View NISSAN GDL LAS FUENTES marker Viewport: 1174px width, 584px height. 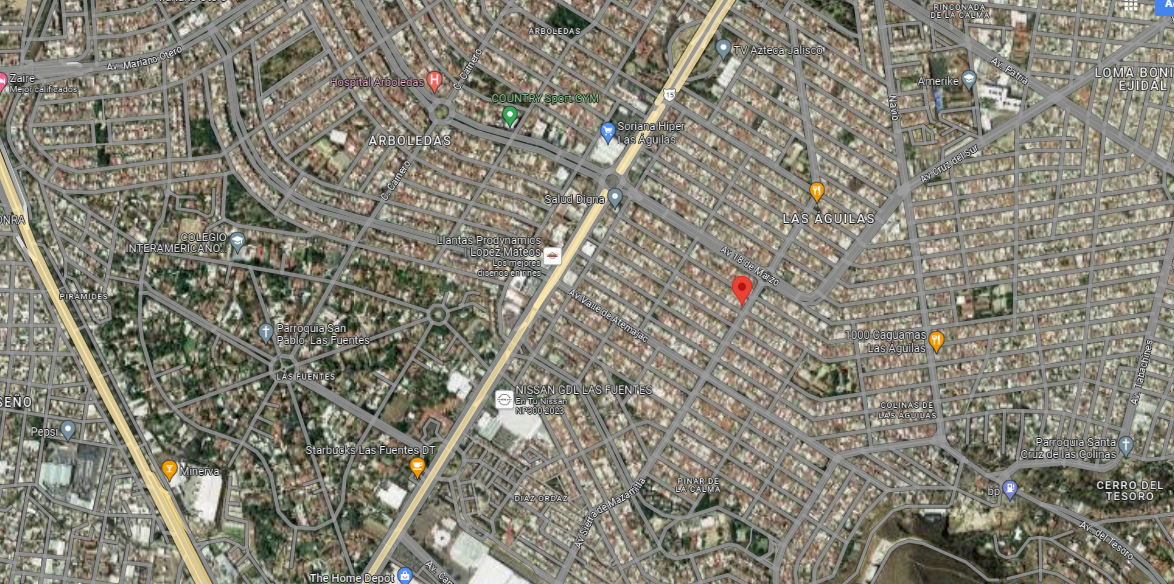(x=505, y=399)
